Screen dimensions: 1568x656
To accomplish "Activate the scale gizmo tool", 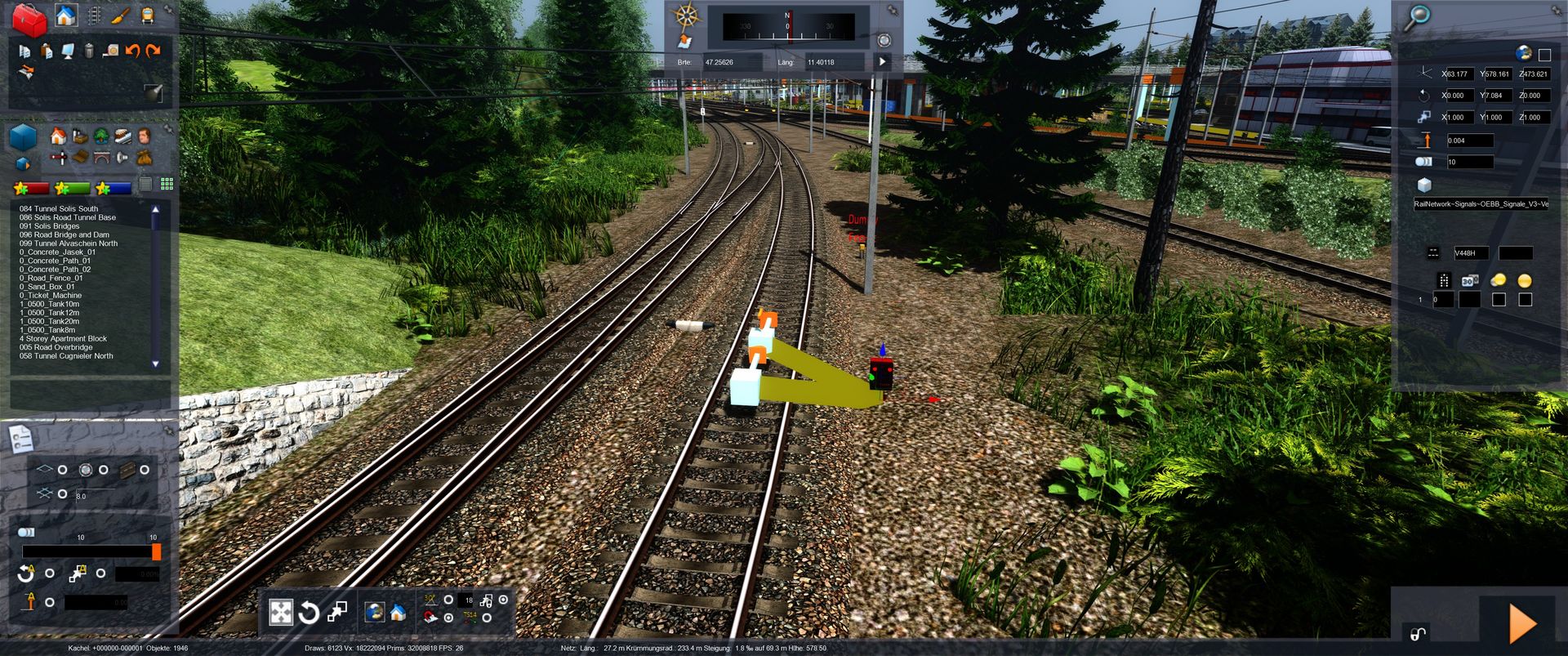I will 336,612.
